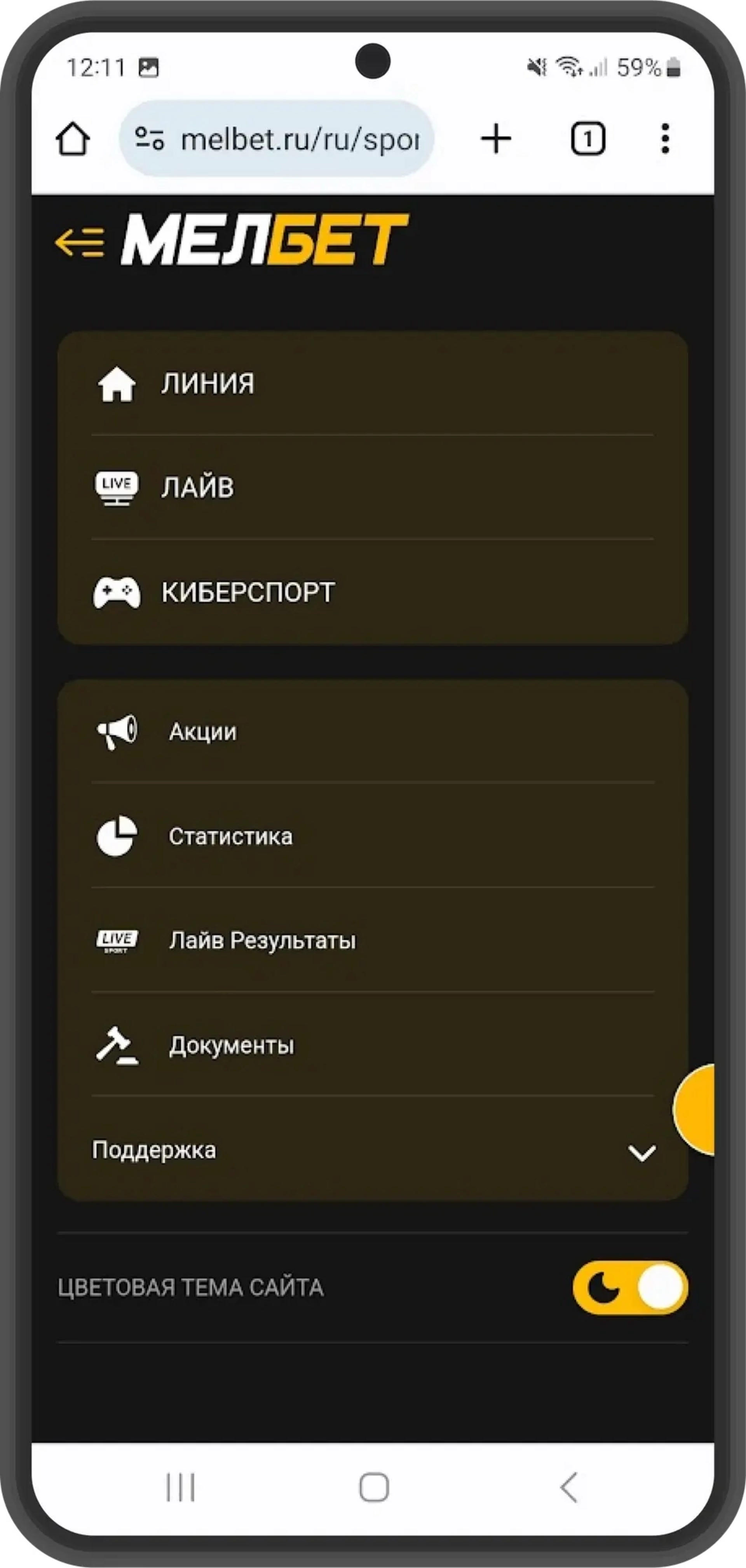Screen dimensions: 746x1568
Task: Open the system recent apps
Action: coord(181,1488)
